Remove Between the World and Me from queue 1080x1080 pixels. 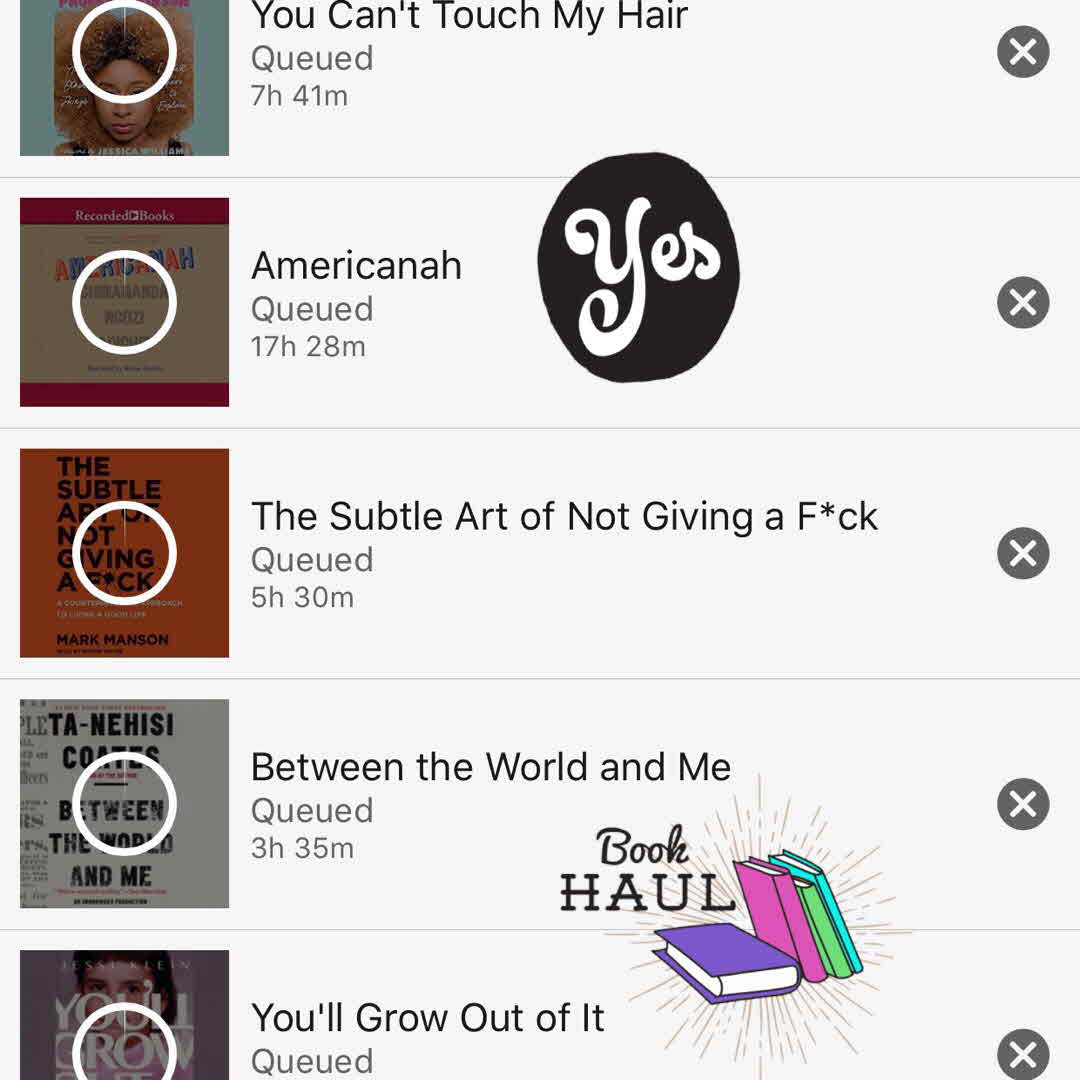1023,804
